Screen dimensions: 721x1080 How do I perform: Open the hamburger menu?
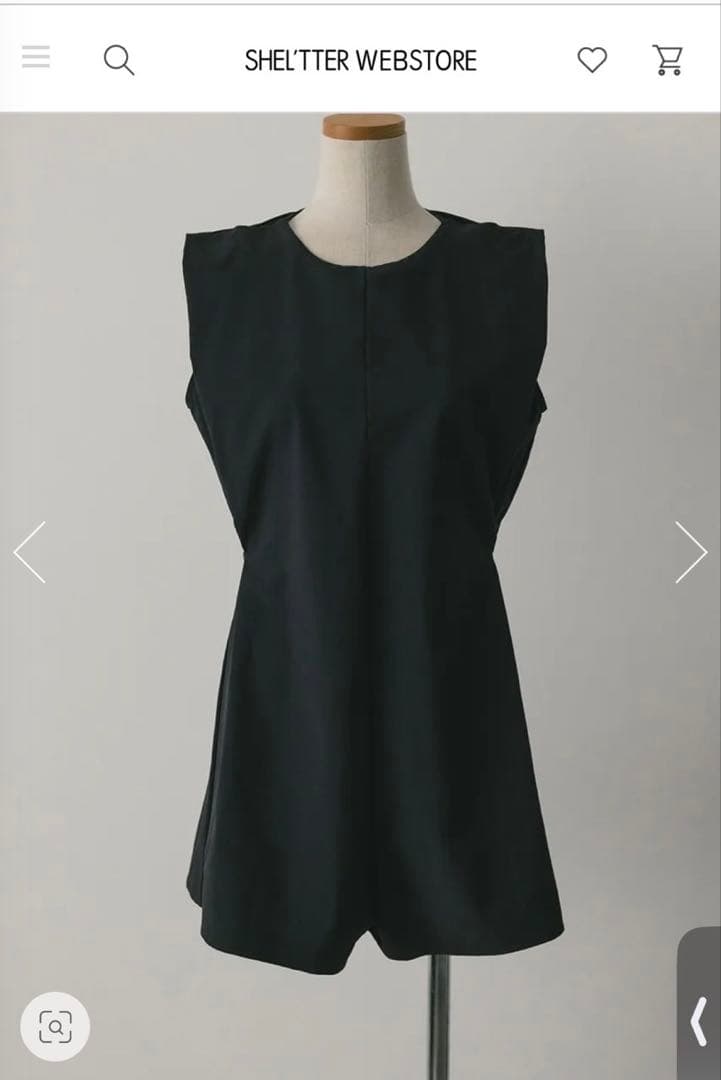36,57
